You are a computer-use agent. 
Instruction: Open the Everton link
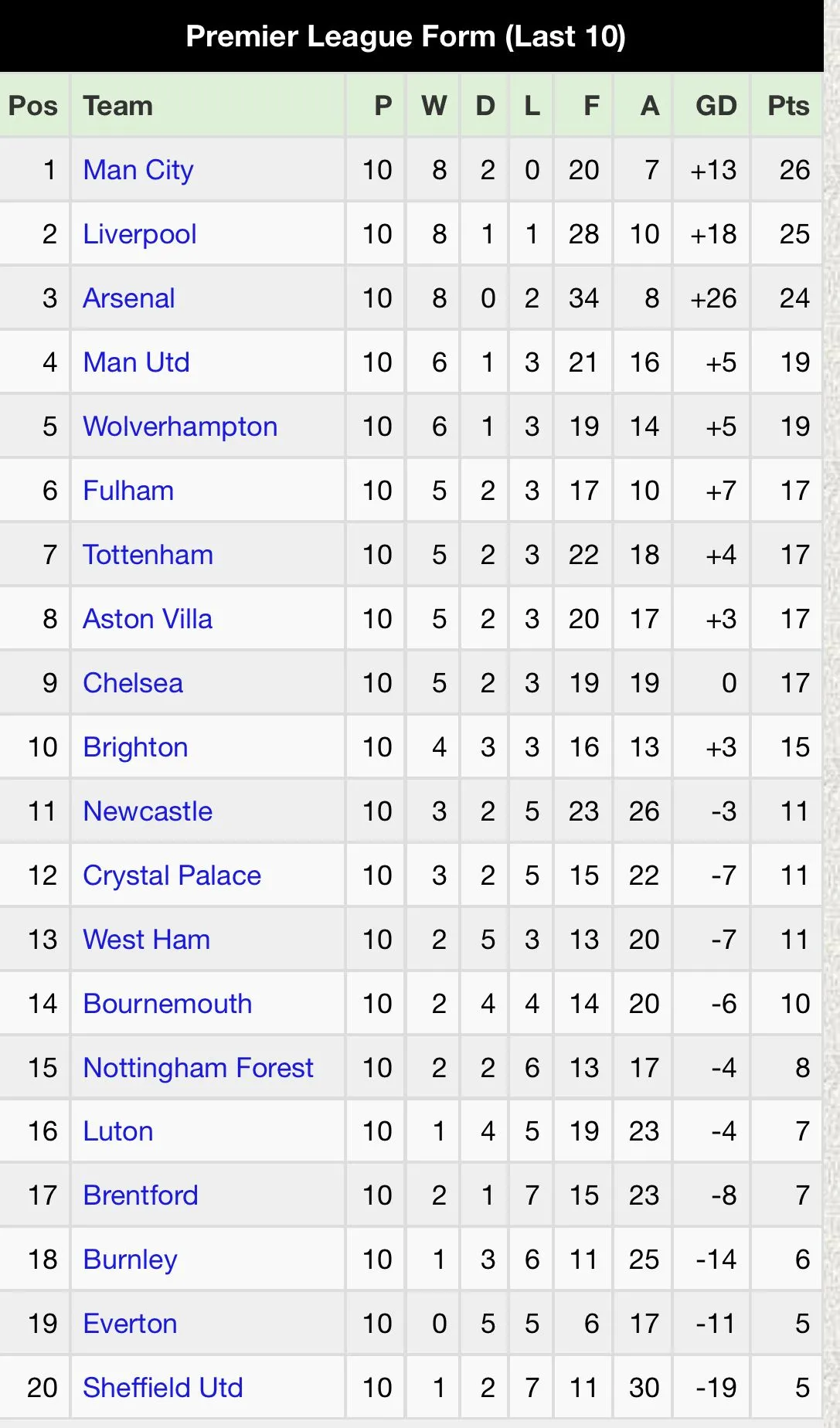[x=130, y=1324]
